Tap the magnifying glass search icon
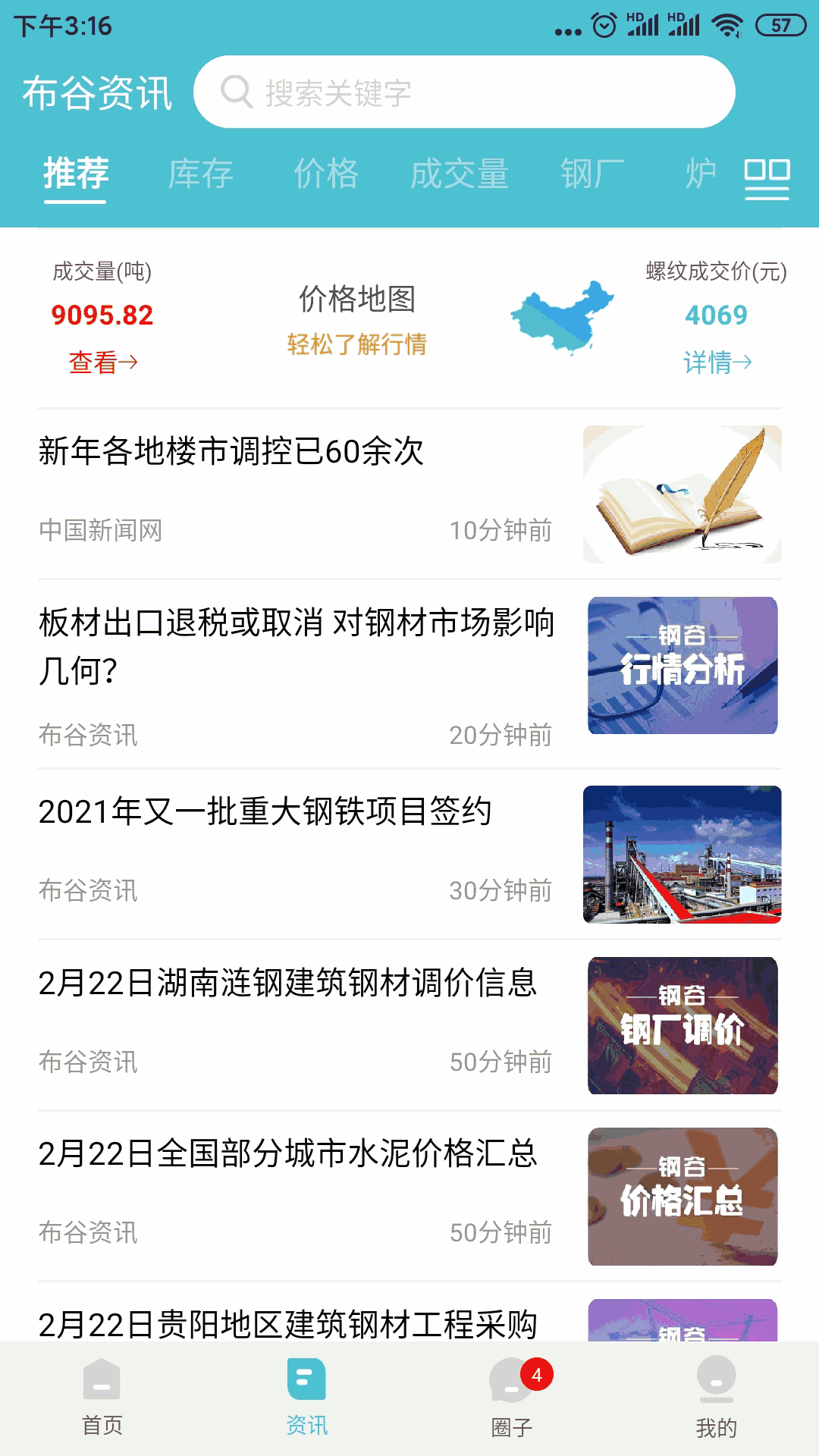 click(x=237, y=91)
